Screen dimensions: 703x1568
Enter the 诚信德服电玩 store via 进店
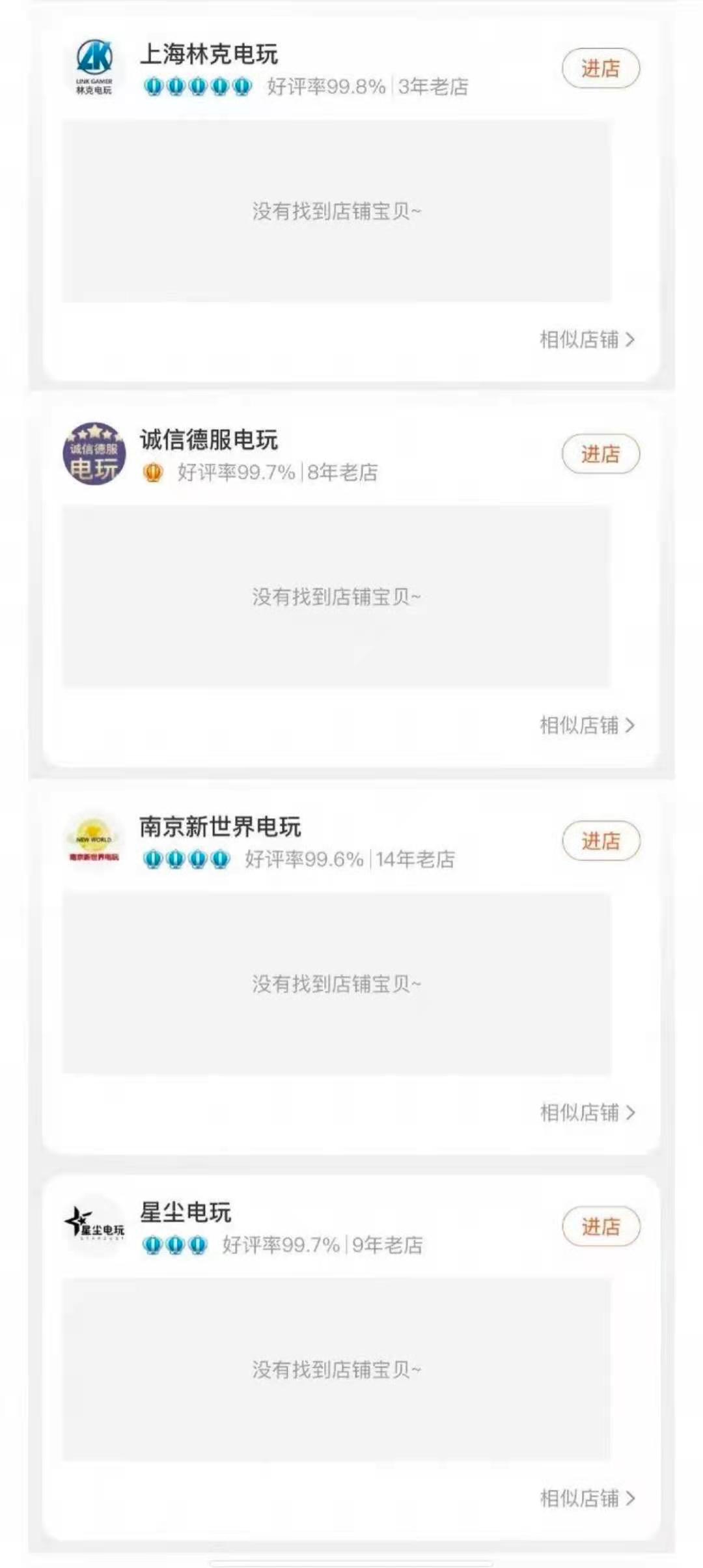(601, 454)
